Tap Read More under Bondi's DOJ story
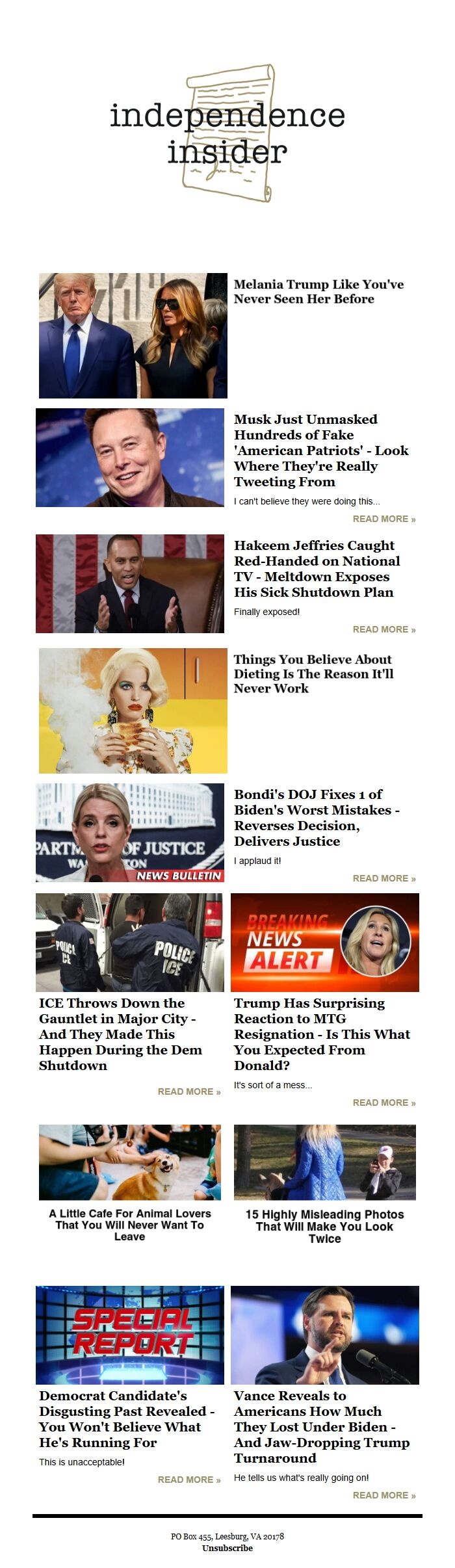Viewport: 455px width, 1568px height. [x=383, y=878]
